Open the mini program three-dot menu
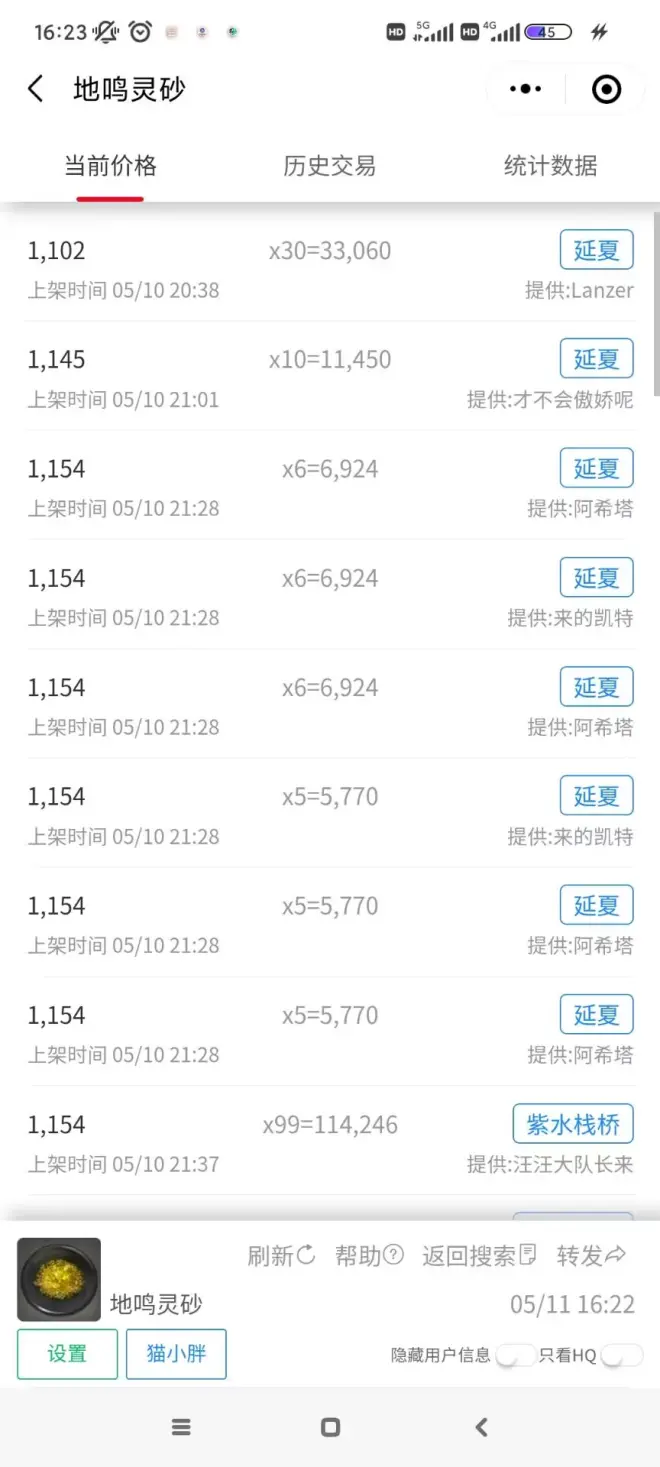The image size is (660, 1467). [525, 89]
